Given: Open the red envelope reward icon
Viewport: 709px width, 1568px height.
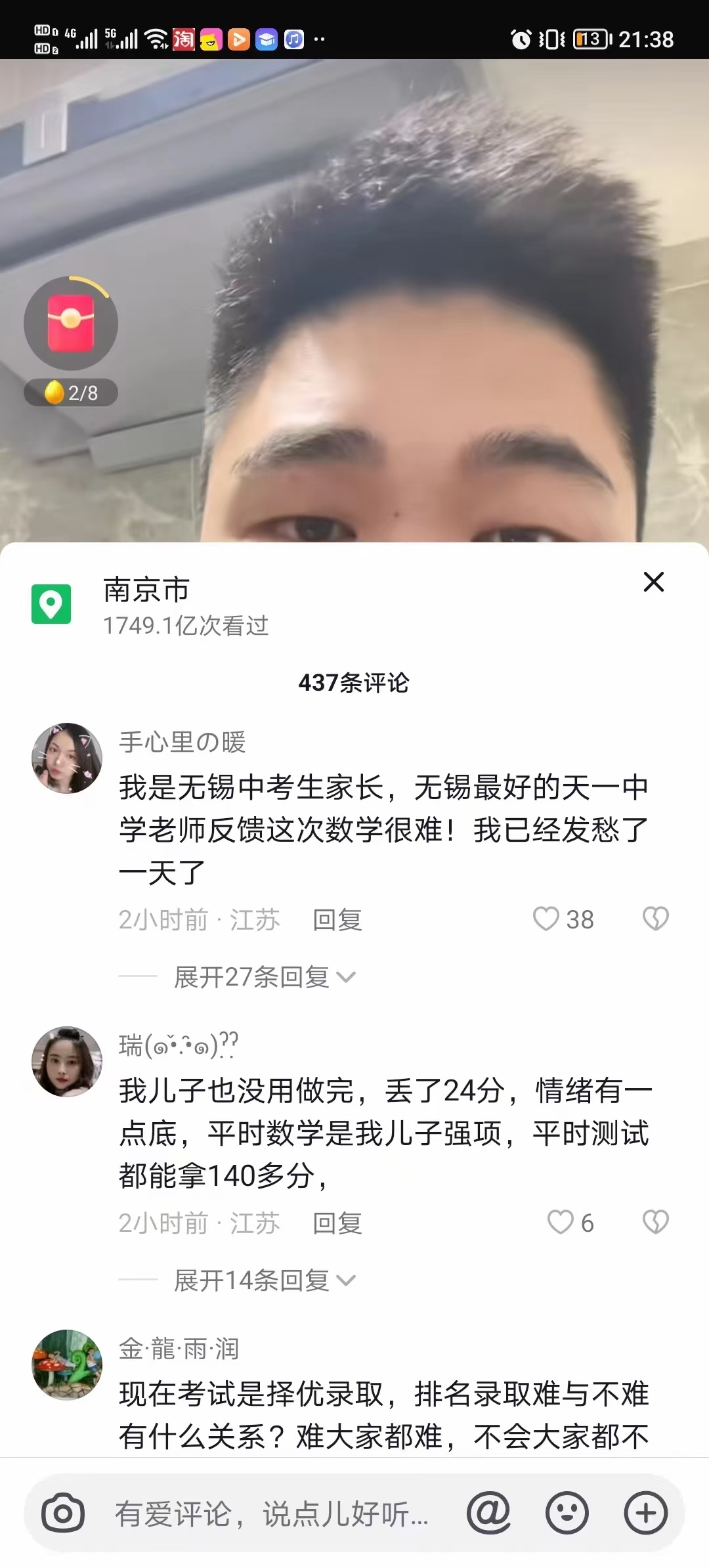Looking at the screenshot, I should [71, 324].
